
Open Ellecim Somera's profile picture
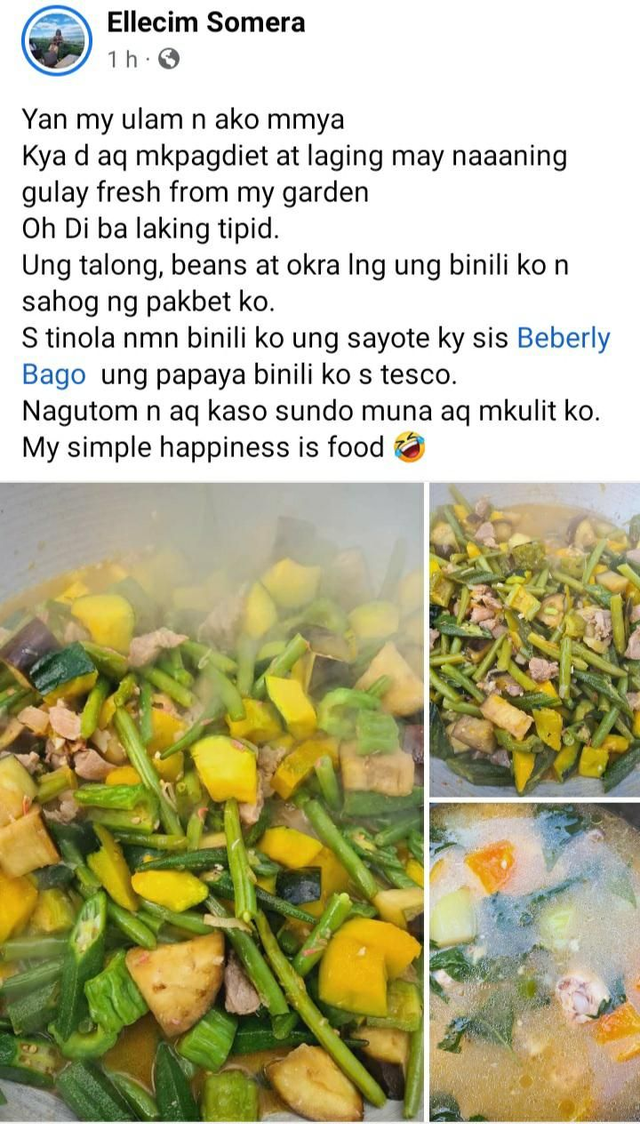click(56, 41)
